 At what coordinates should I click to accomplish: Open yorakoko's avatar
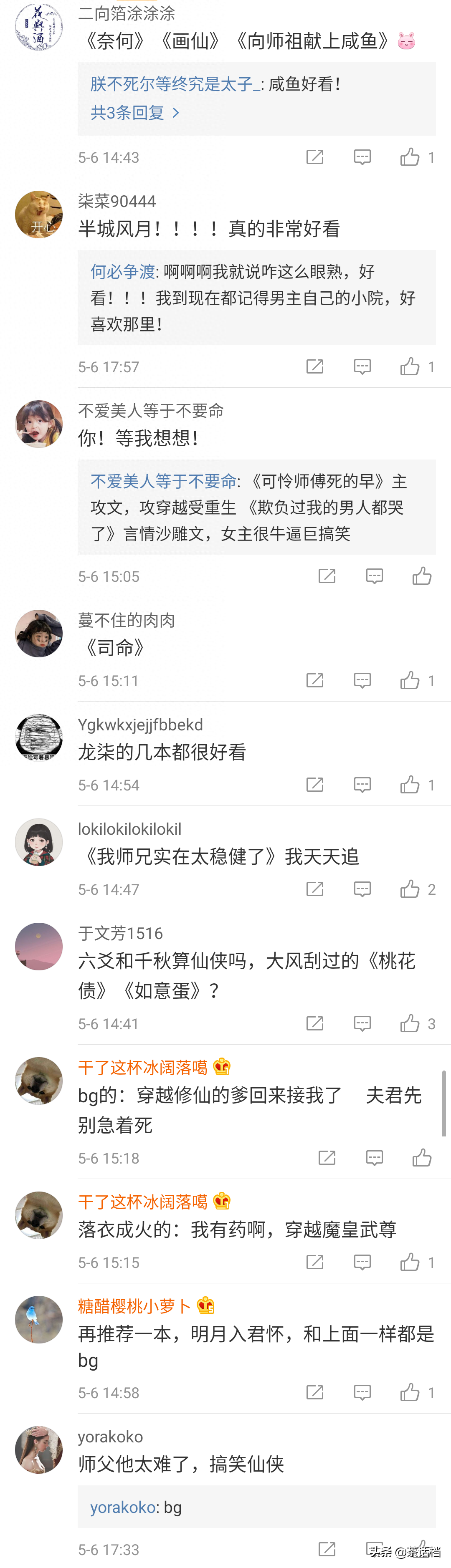pyautogui.click(x=39, y=1450)
